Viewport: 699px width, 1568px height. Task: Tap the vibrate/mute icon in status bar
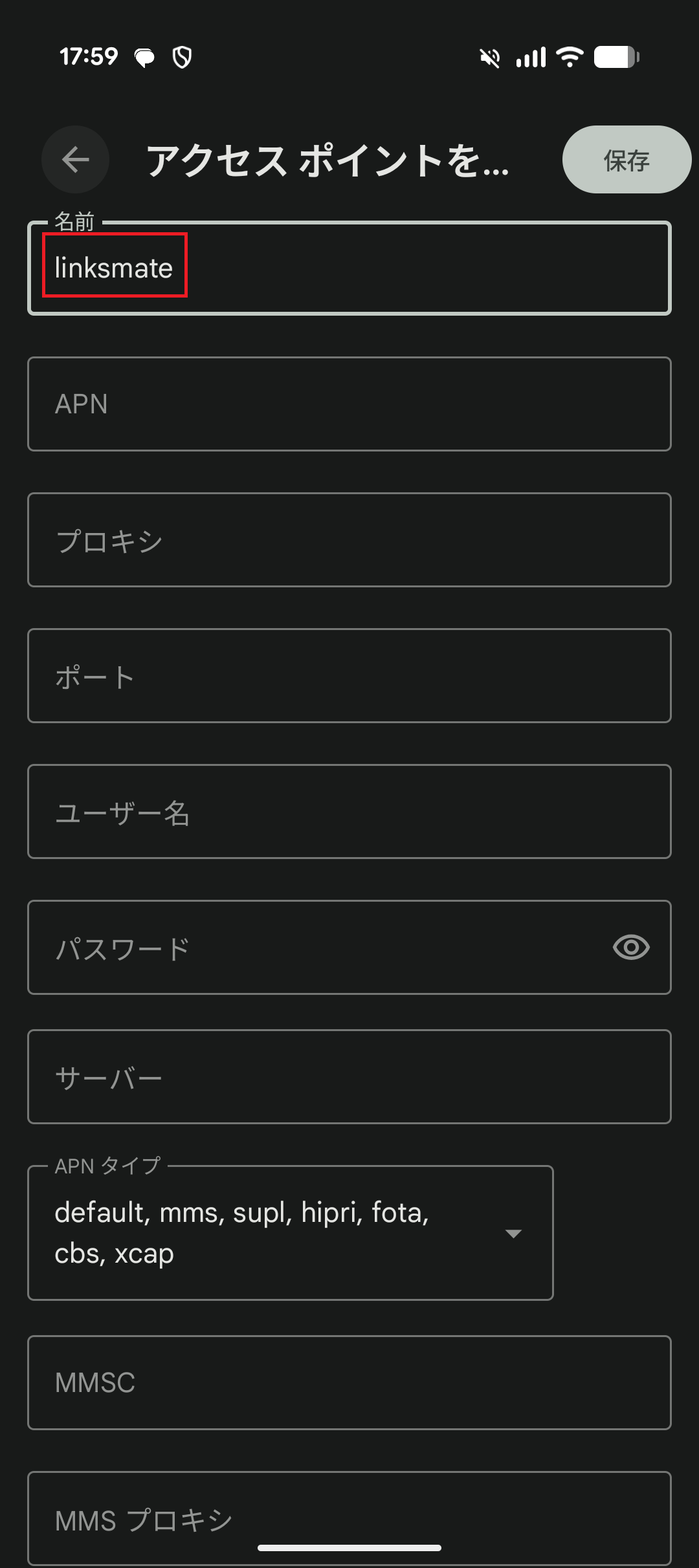(x=490, y=57)
